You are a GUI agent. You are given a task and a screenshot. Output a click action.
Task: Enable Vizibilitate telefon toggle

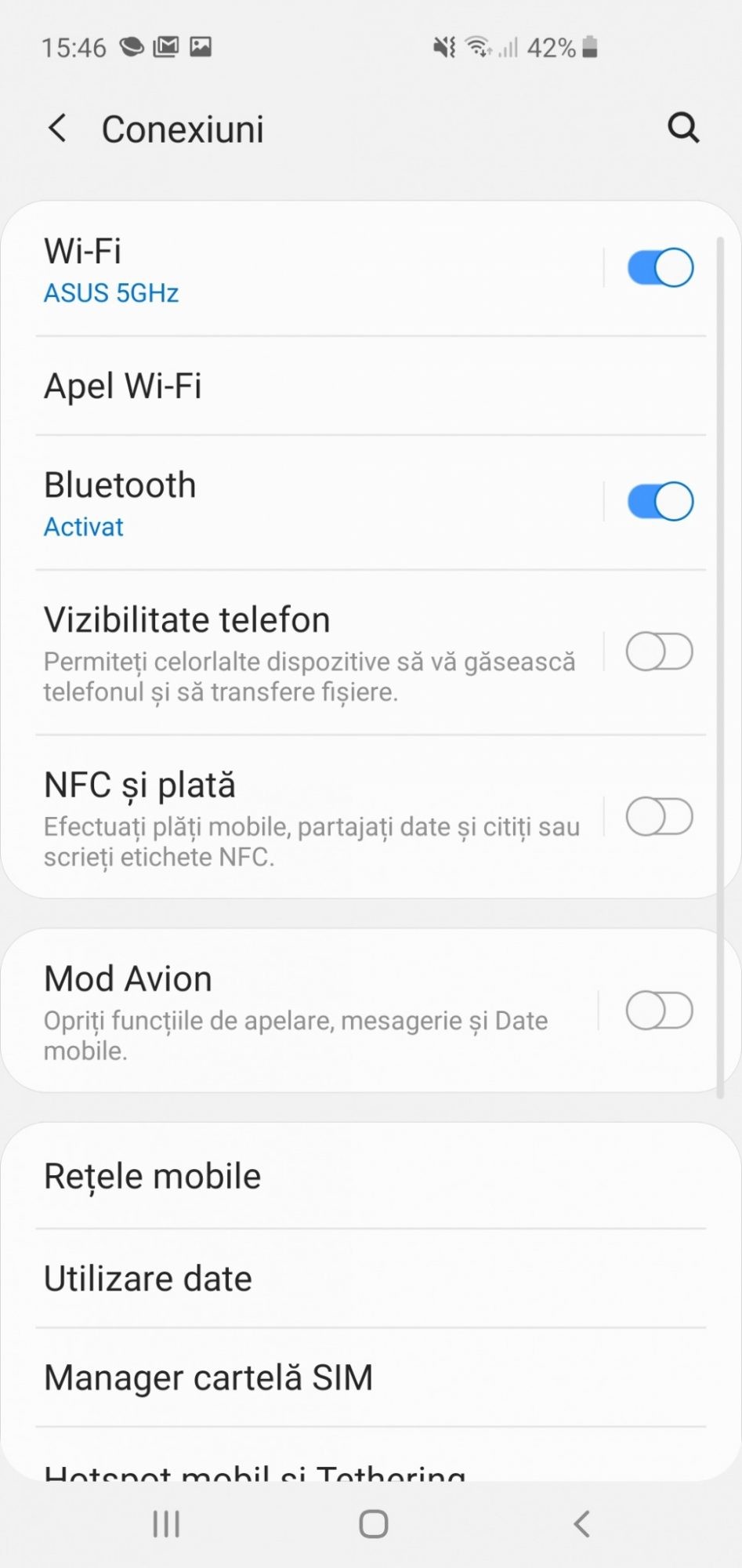coord(659,652)
